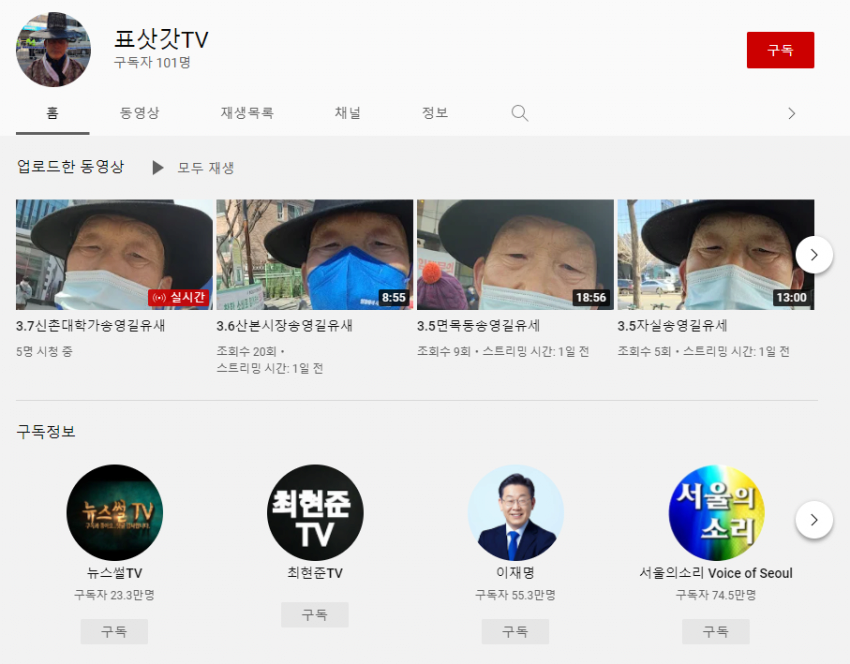Viewport: 850px width, 664px height.
Task: Subscribe to the 이재명 channel
Action: click(x=515, y=631)
